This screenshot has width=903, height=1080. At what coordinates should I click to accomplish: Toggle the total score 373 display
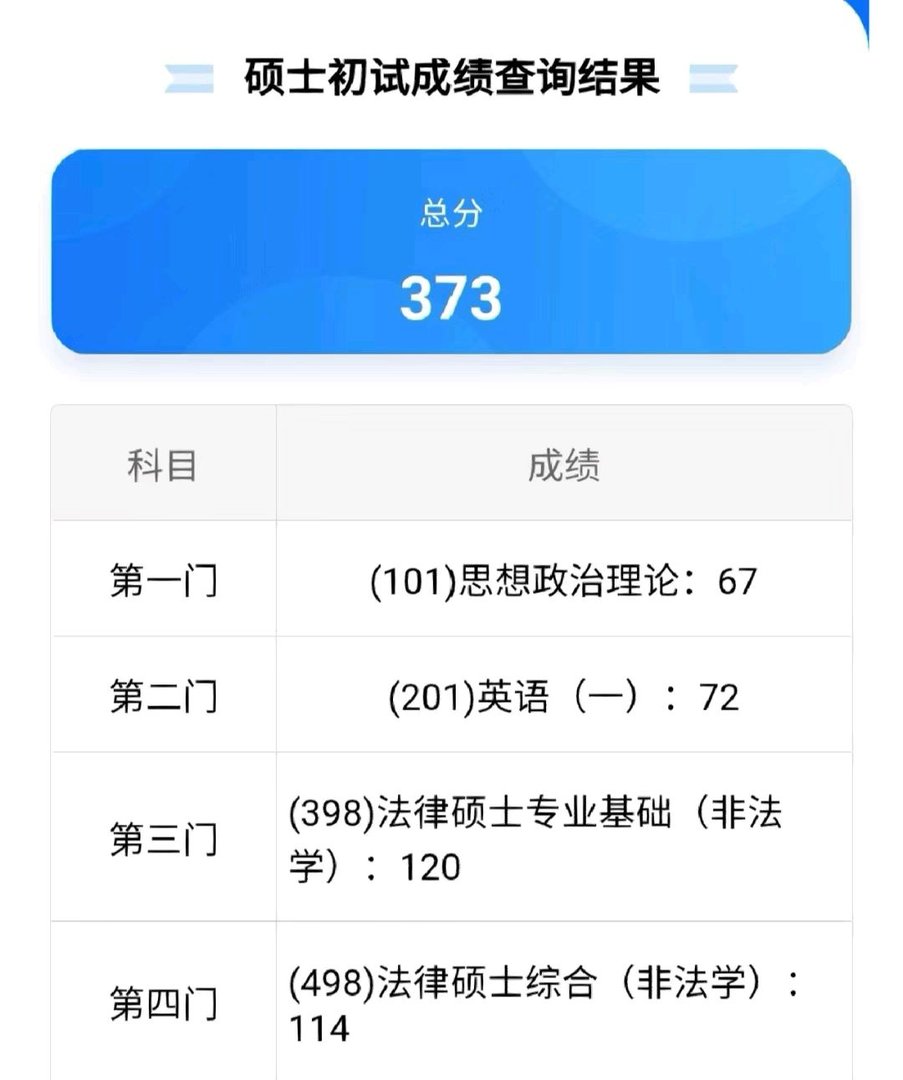[450, 296]
